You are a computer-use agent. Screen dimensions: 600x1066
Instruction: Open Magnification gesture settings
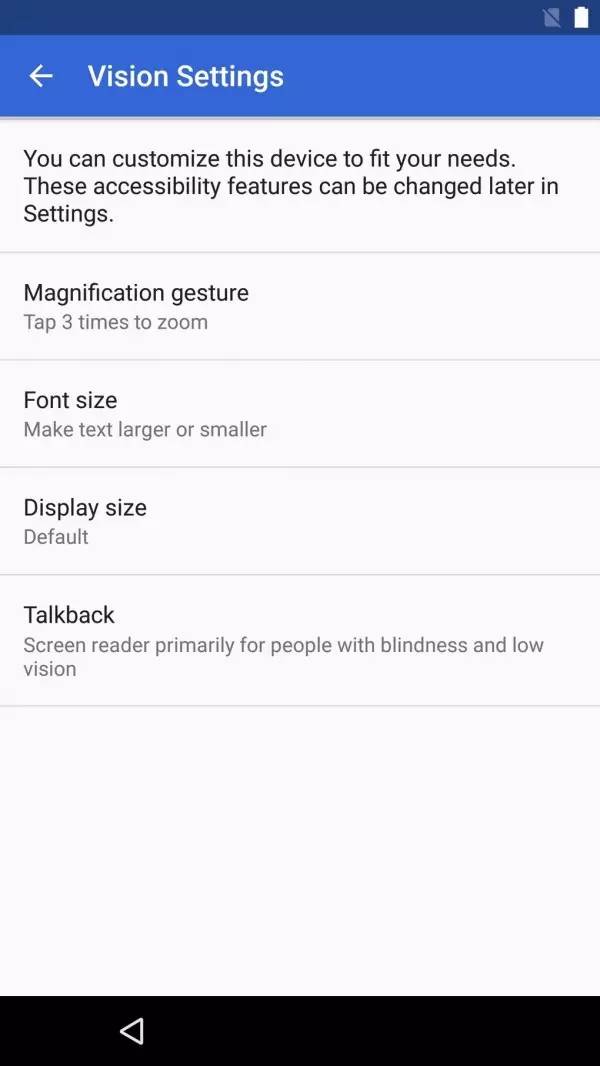pyautogui.click(x=300, y=306)
